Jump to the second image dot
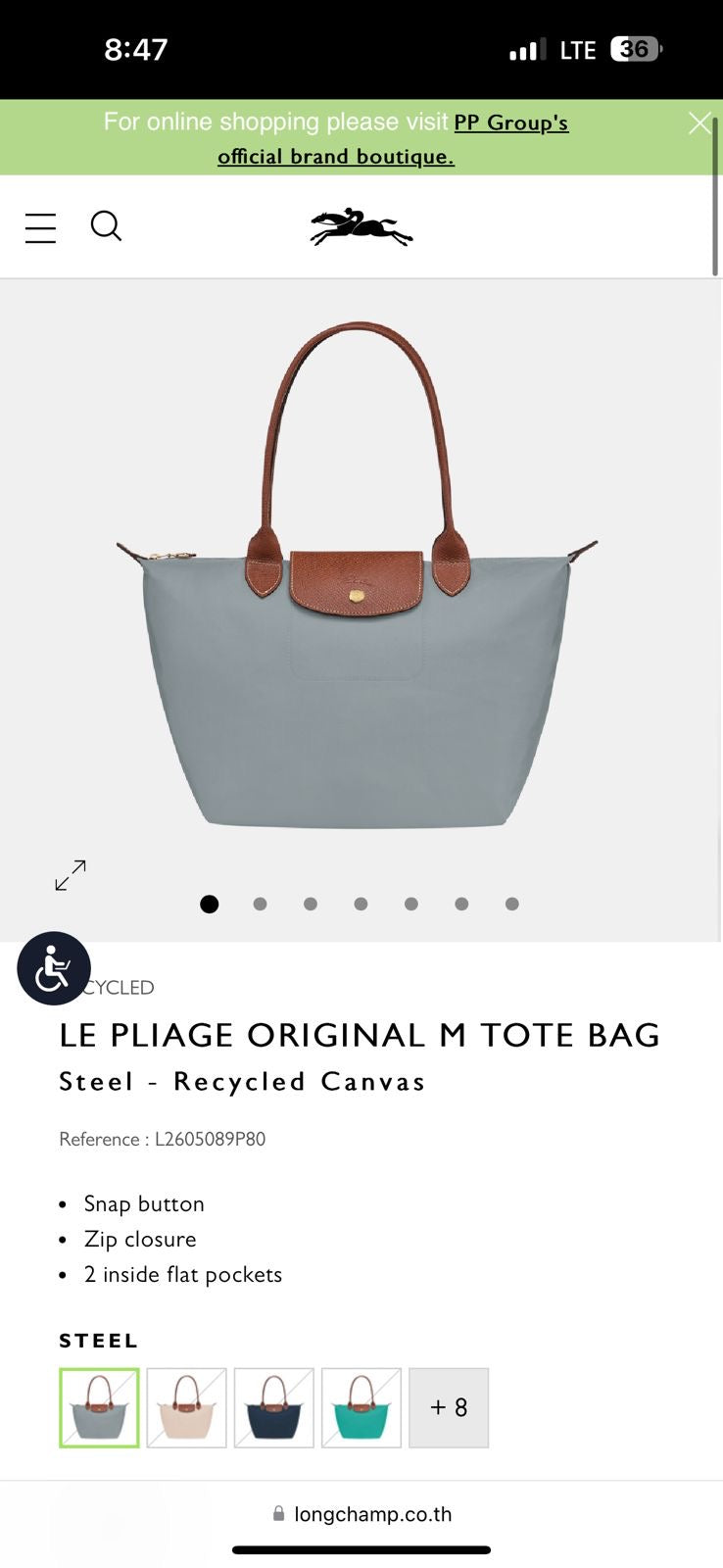 click(260, 904)
